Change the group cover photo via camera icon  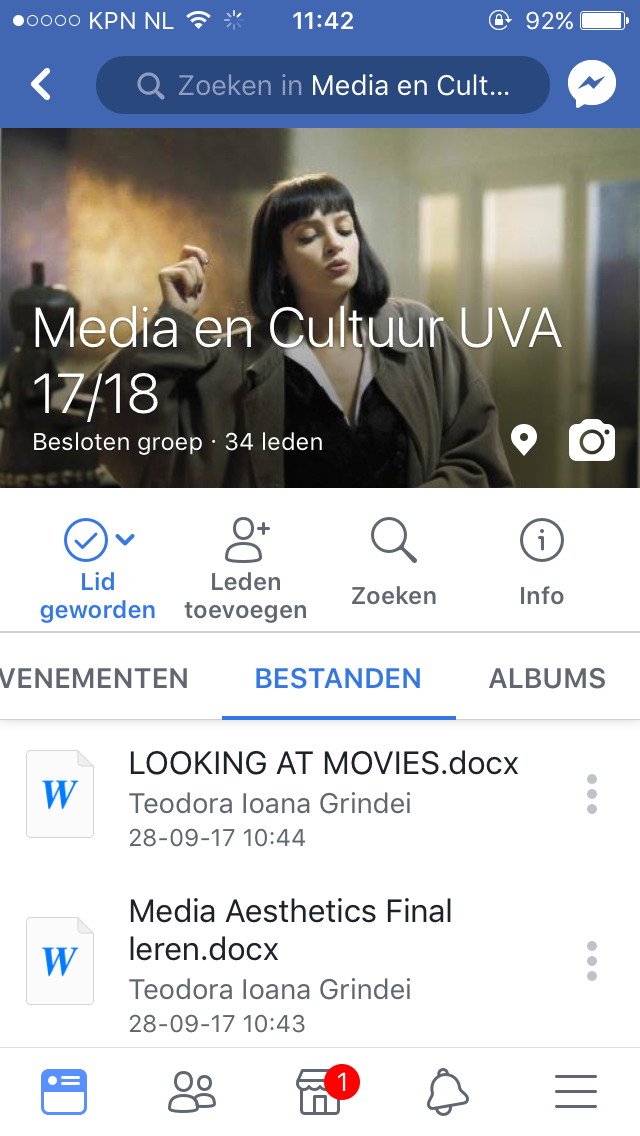click(592, 440)
